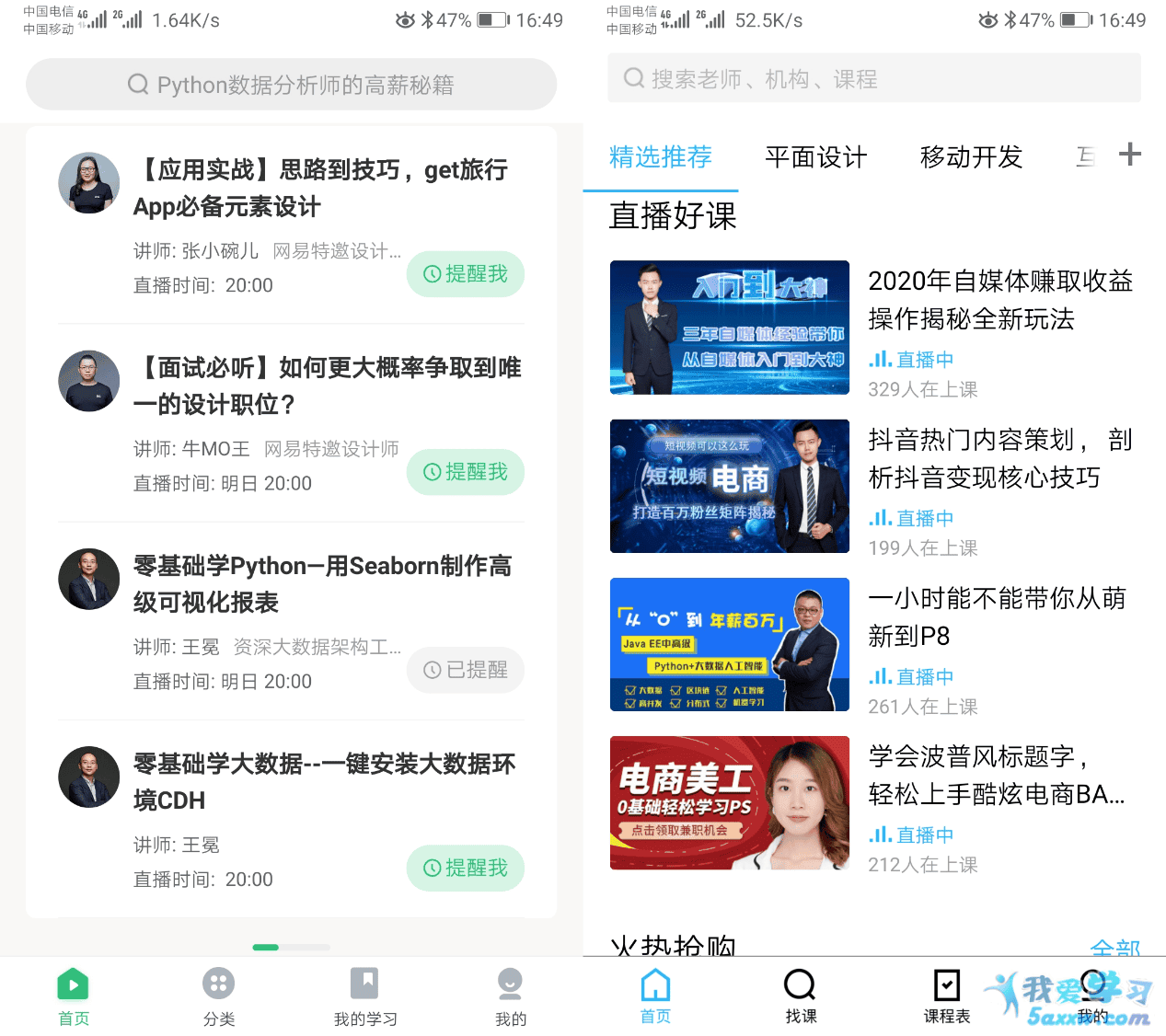Open the 零基础学Python Seaborn course

pos(322,583)
